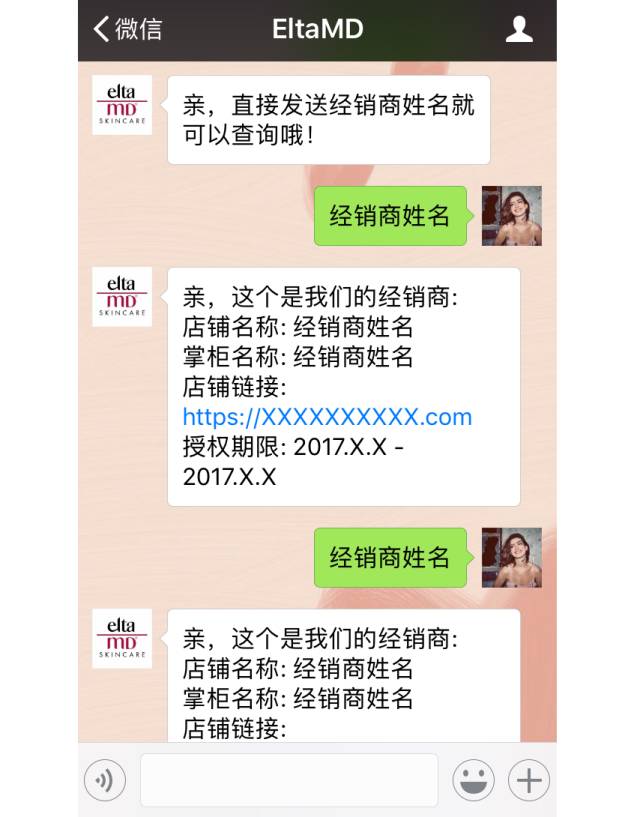Open the emoji picker
The image size is (640, 817).
pyautogui.click(x=473, y=779)
